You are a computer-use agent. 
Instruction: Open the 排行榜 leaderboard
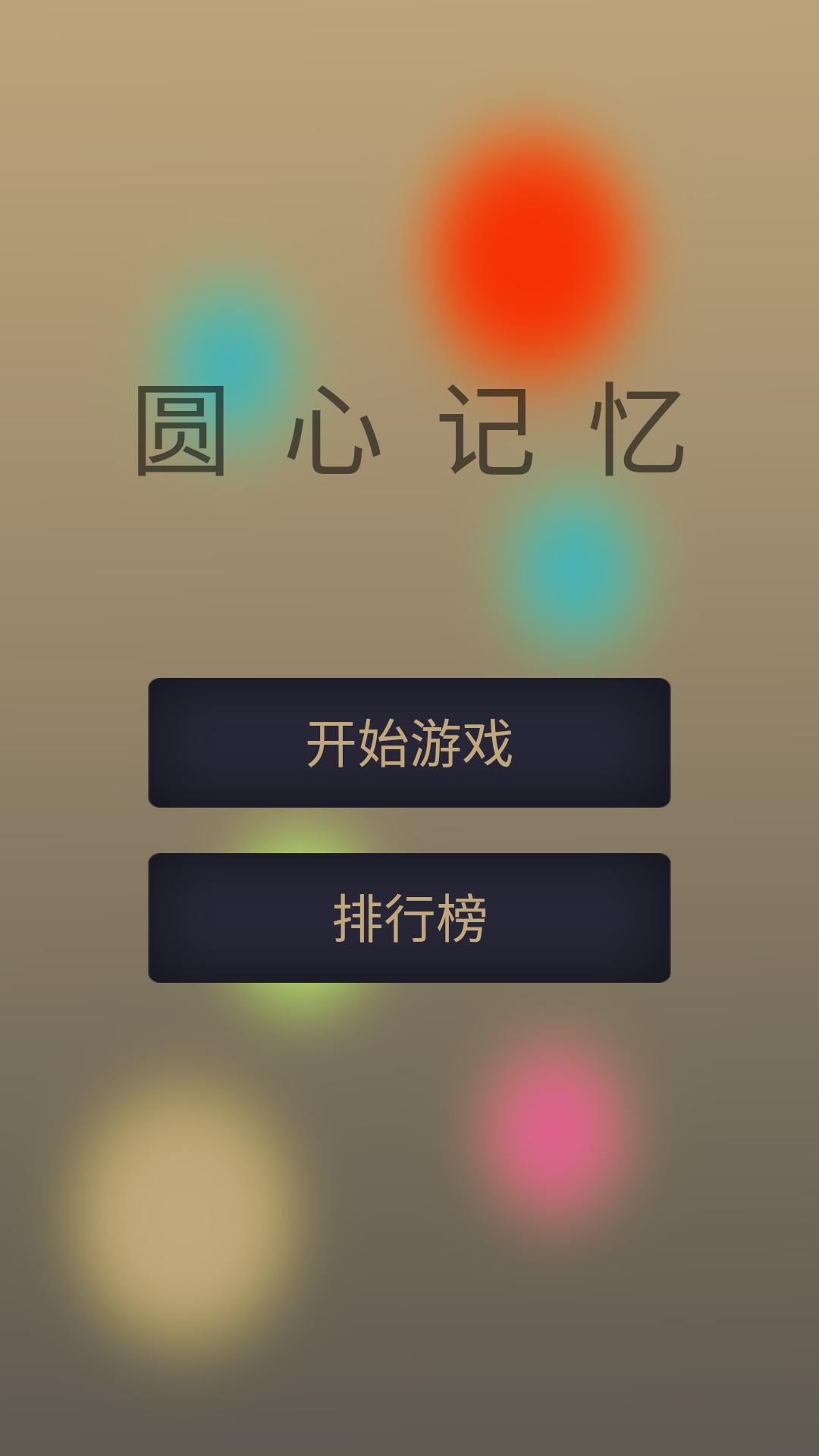(x=409, y=918)
